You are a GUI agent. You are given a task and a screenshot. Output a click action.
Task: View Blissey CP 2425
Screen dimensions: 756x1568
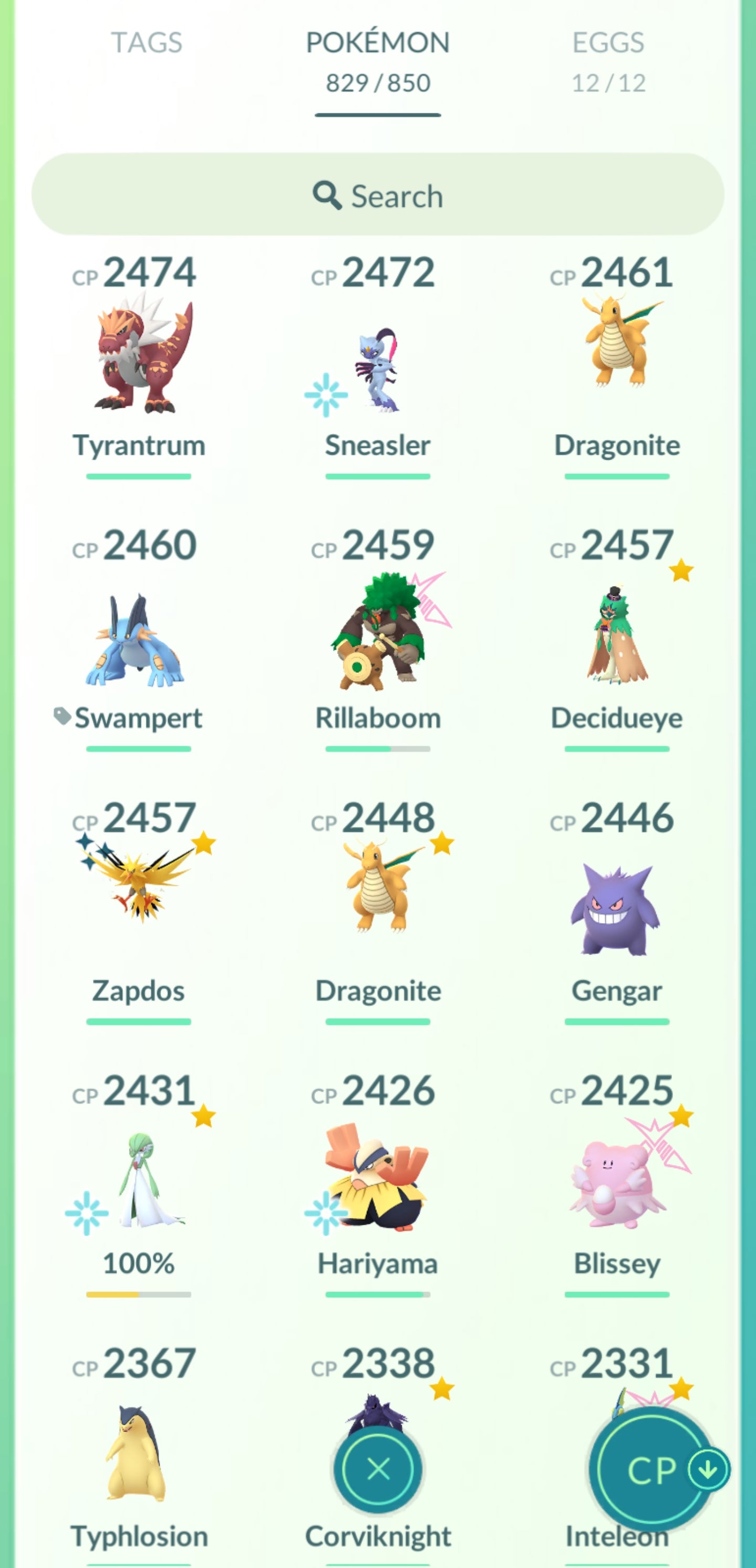(616, 1184)
